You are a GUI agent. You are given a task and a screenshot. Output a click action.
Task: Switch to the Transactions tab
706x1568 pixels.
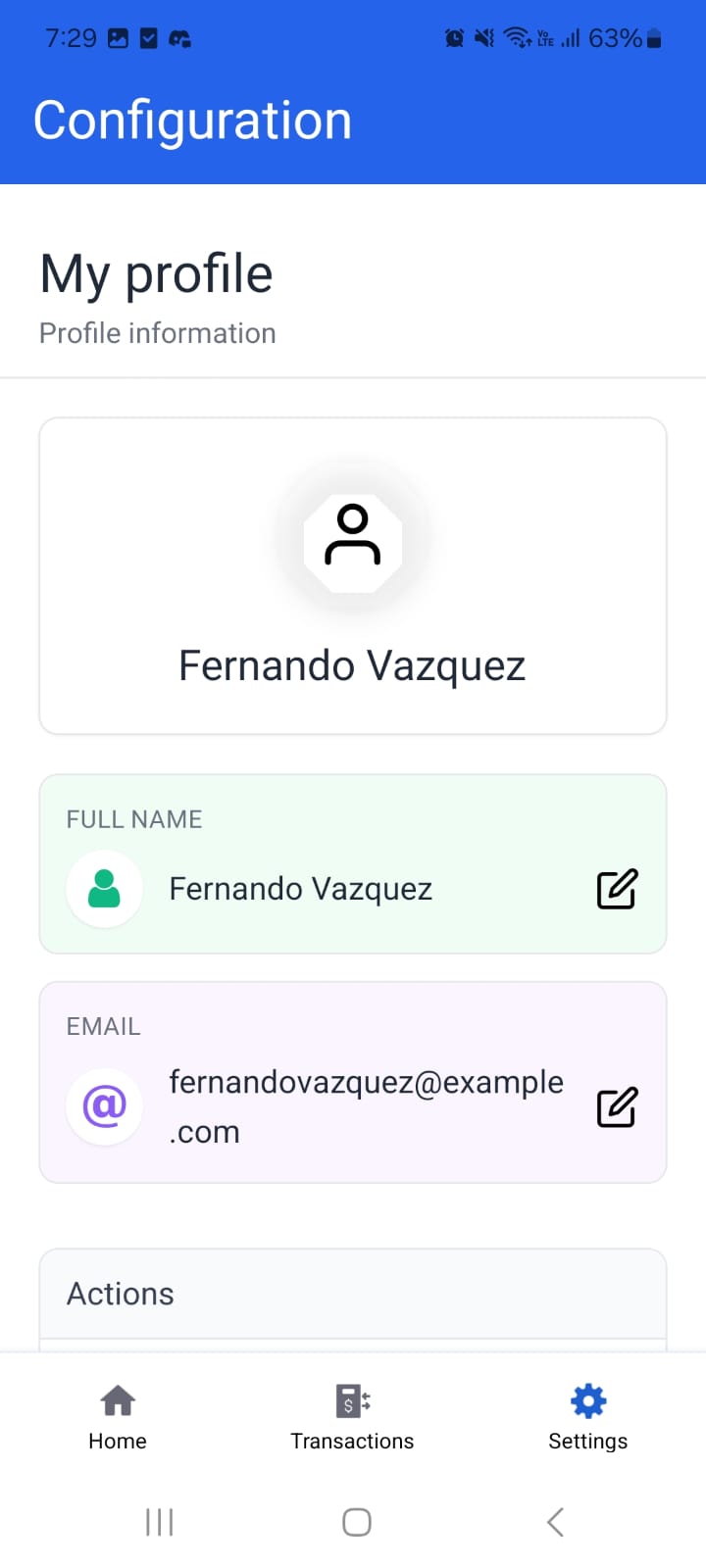352,1416
